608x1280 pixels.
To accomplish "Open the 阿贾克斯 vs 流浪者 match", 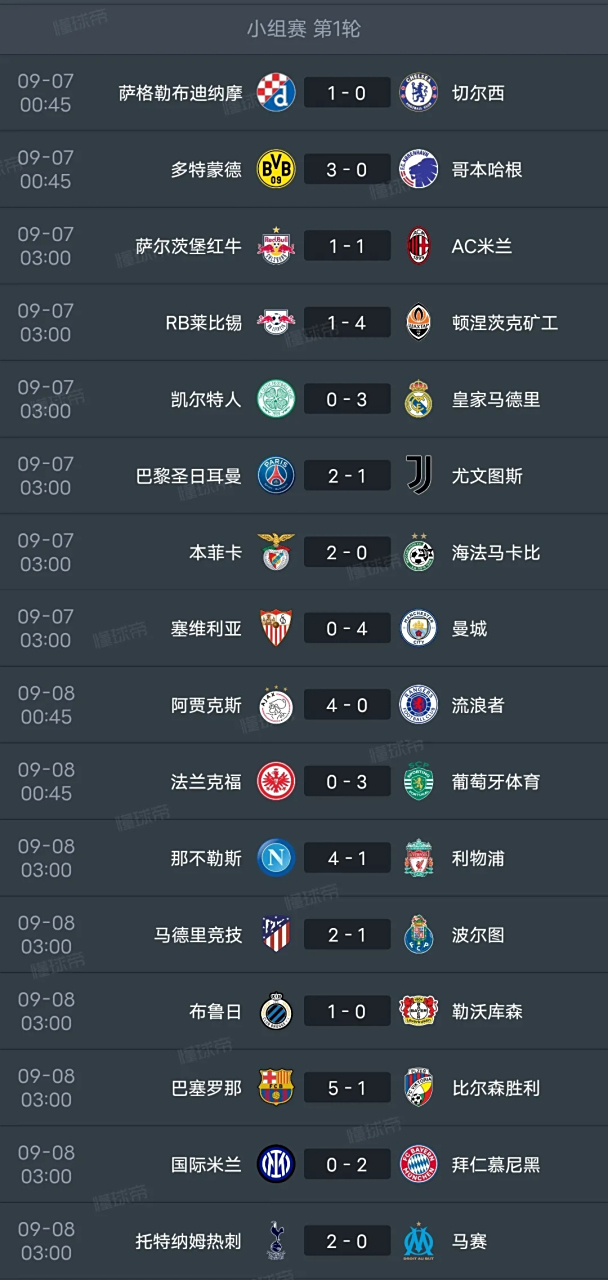I will coord(346,705).
